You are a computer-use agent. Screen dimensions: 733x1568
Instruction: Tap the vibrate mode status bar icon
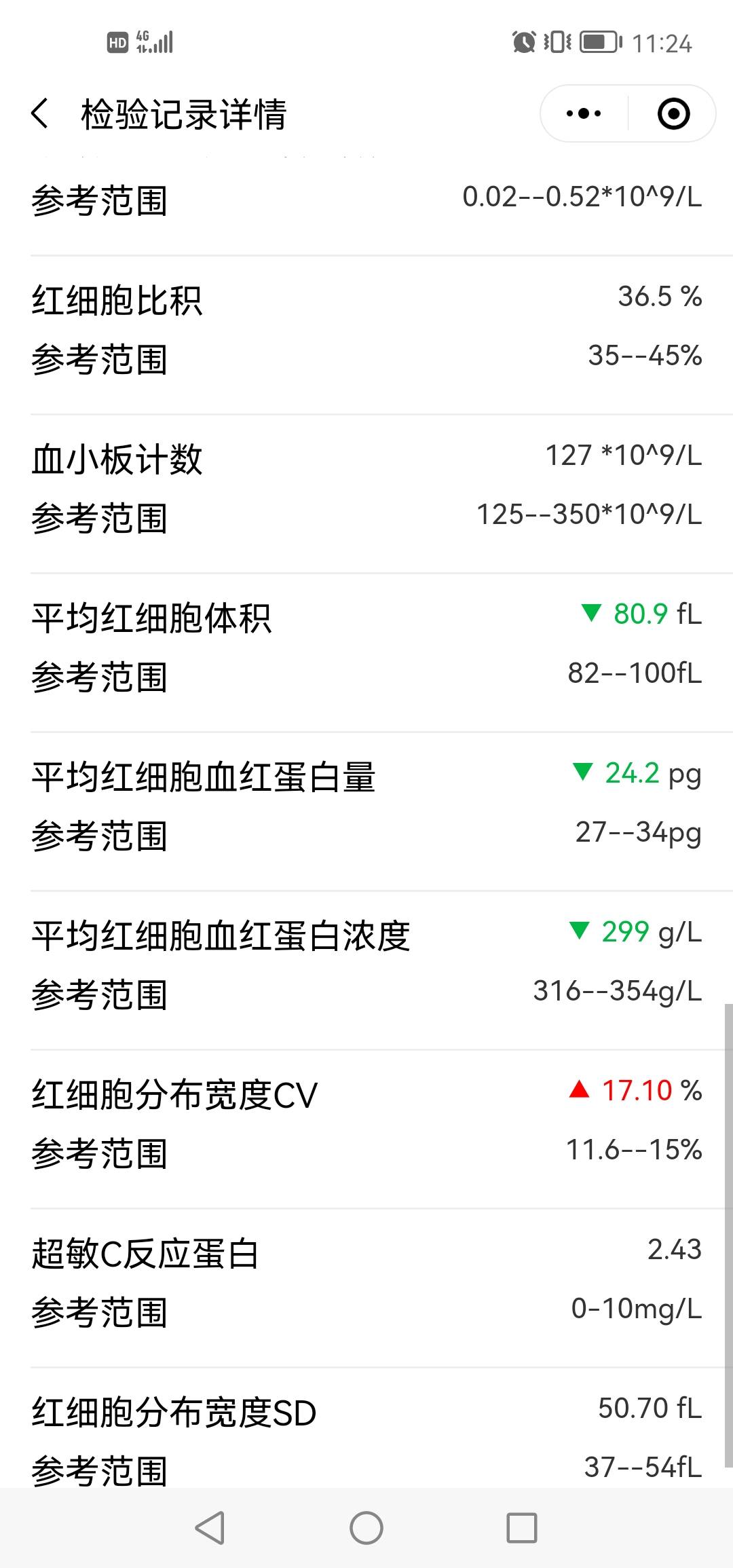point(557,42)
